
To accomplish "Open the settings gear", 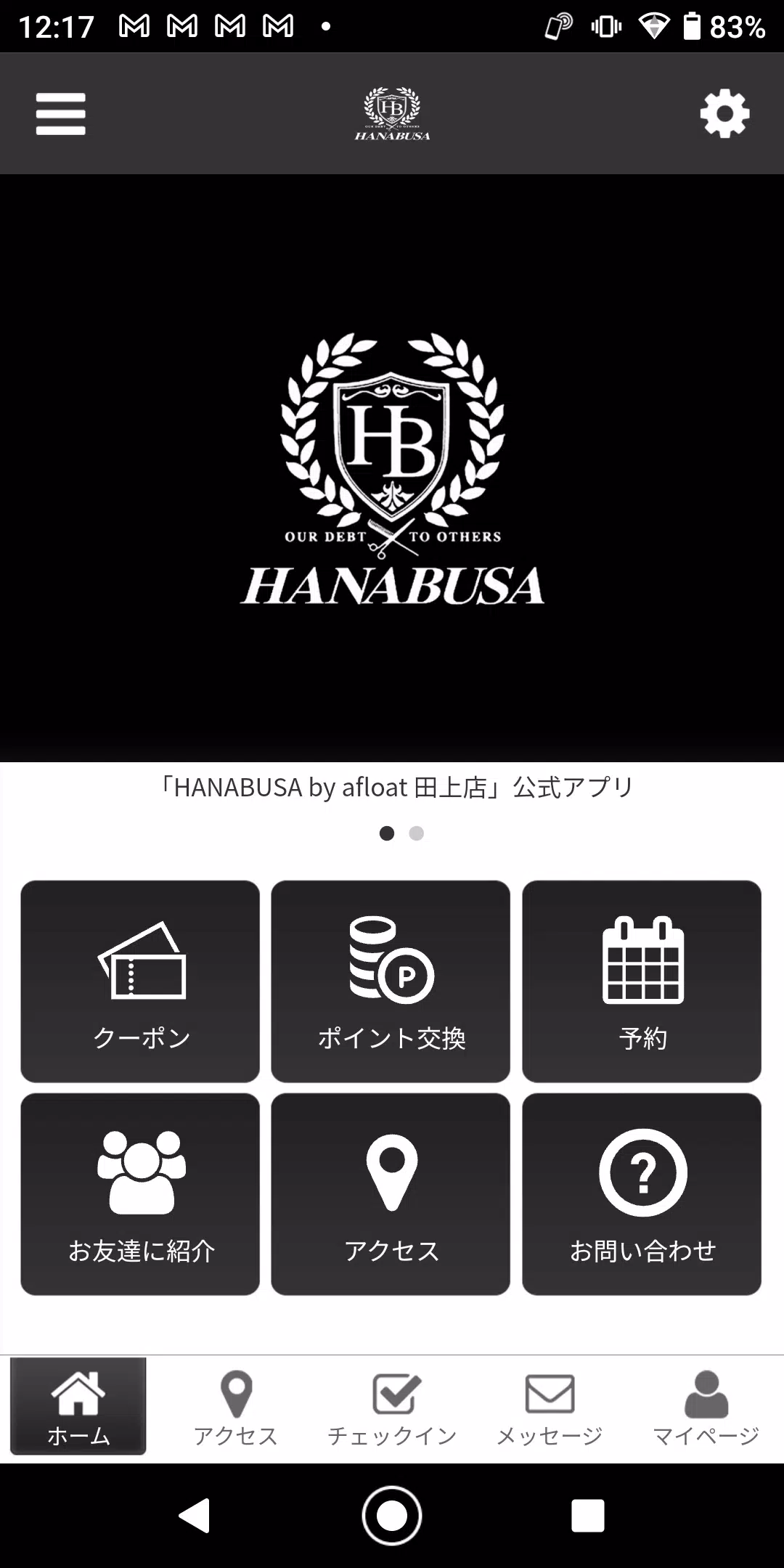I will (724, 114).
